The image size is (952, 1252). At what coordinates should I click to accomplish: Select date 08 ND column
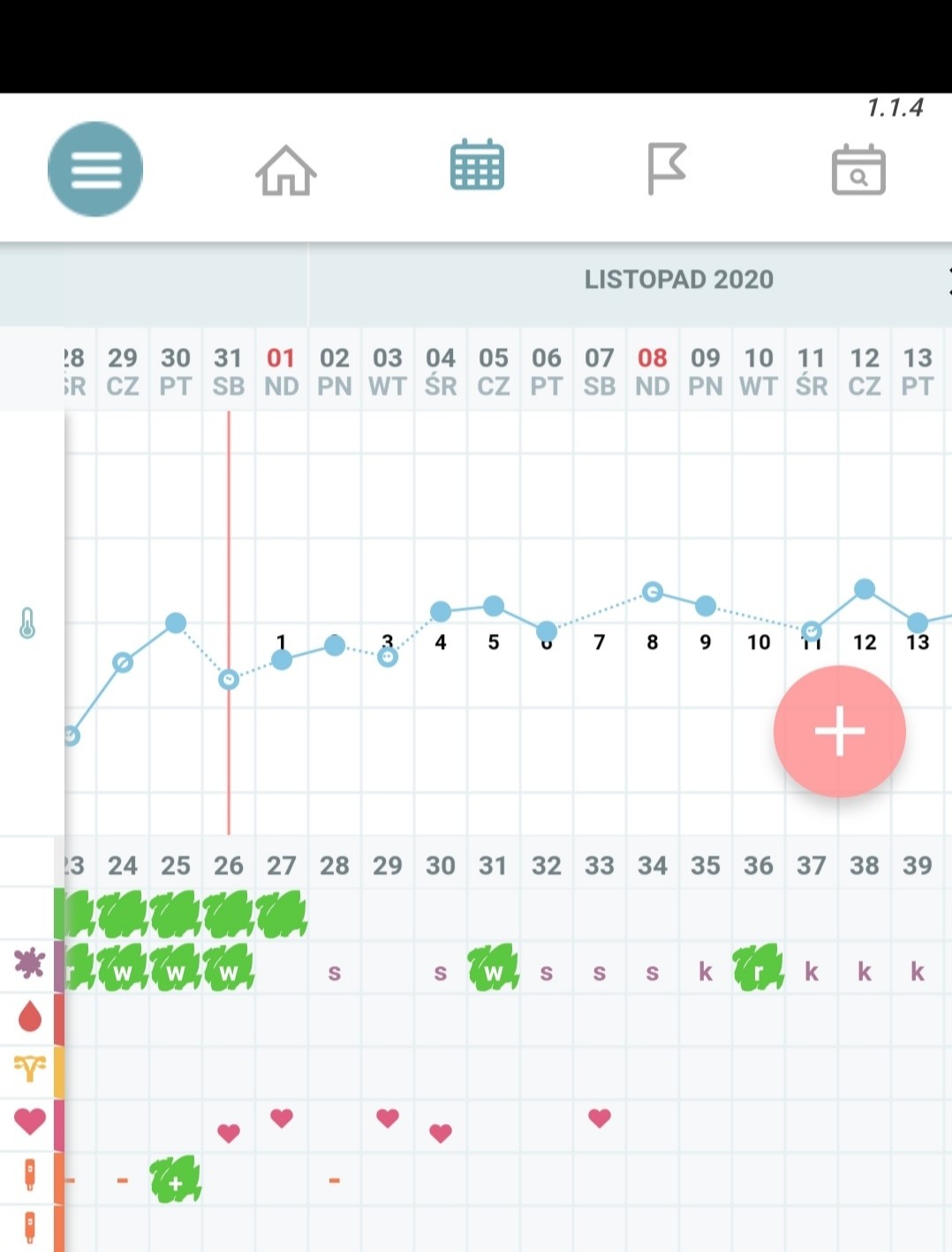[653, 371]
